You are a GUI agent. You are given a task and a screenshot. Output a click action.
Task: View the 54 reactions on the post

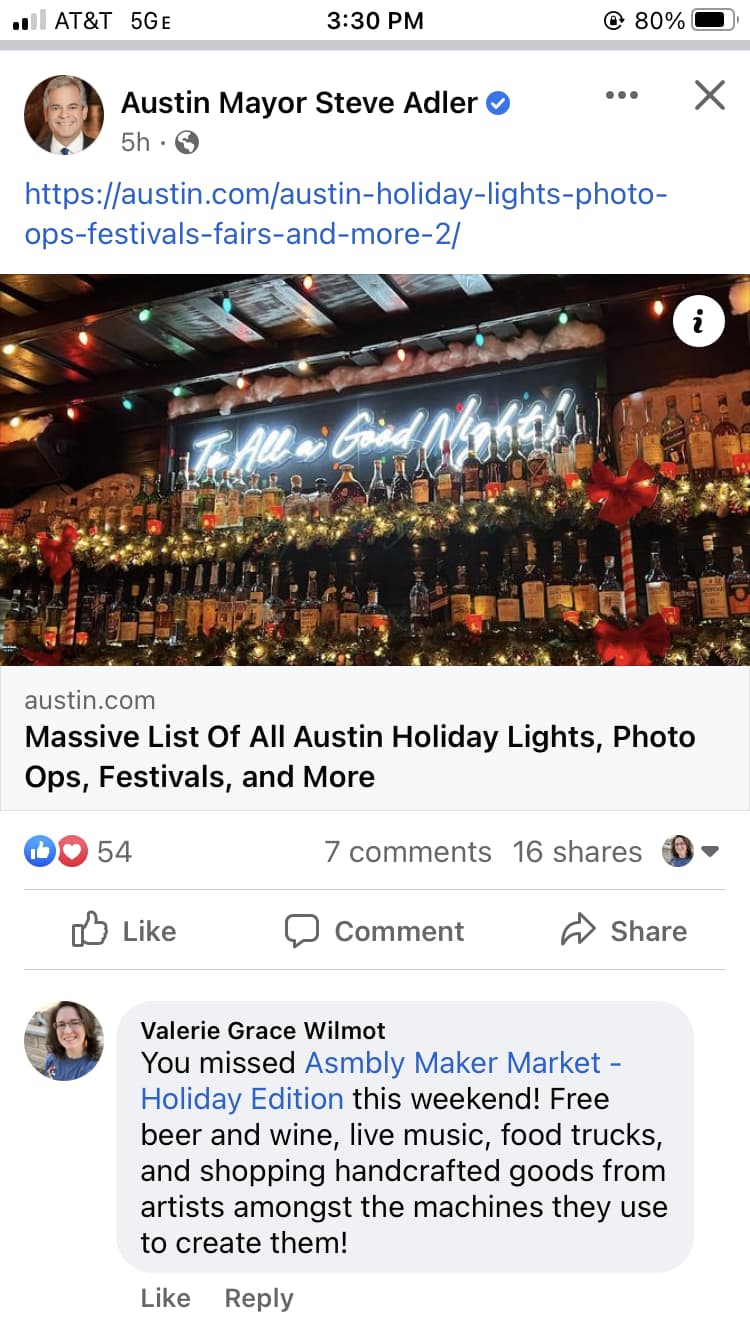[78, 851]
